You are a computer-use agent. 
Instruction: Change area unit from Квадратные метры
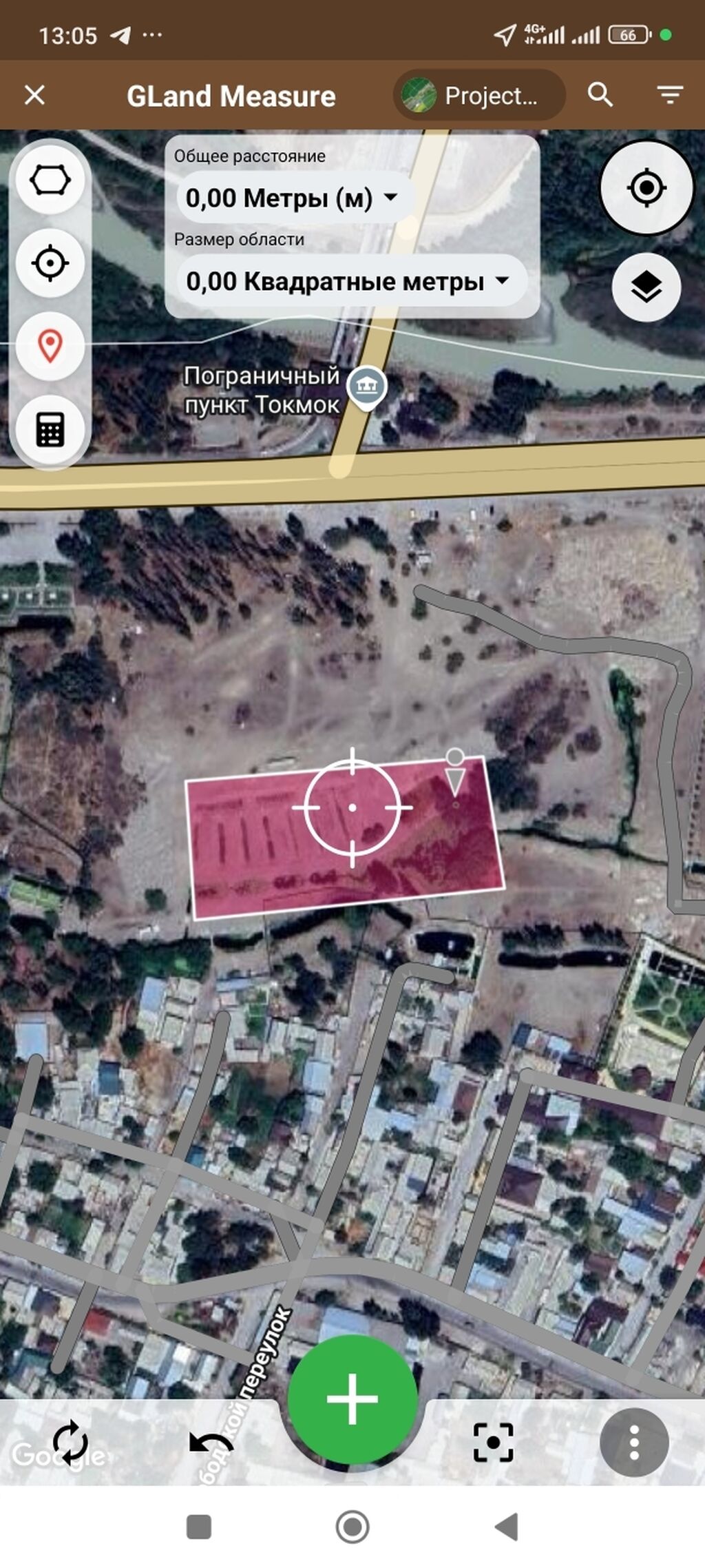[x=352, y=281]
